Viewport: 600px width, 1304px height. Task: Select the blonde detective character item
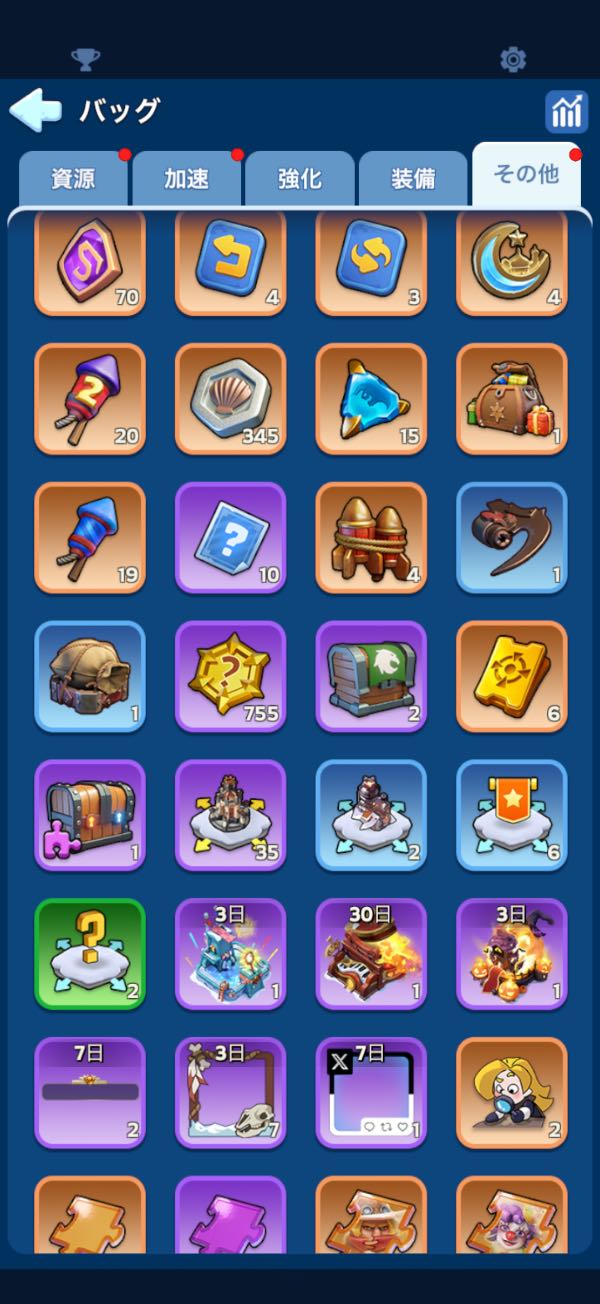coord(511,1093)
